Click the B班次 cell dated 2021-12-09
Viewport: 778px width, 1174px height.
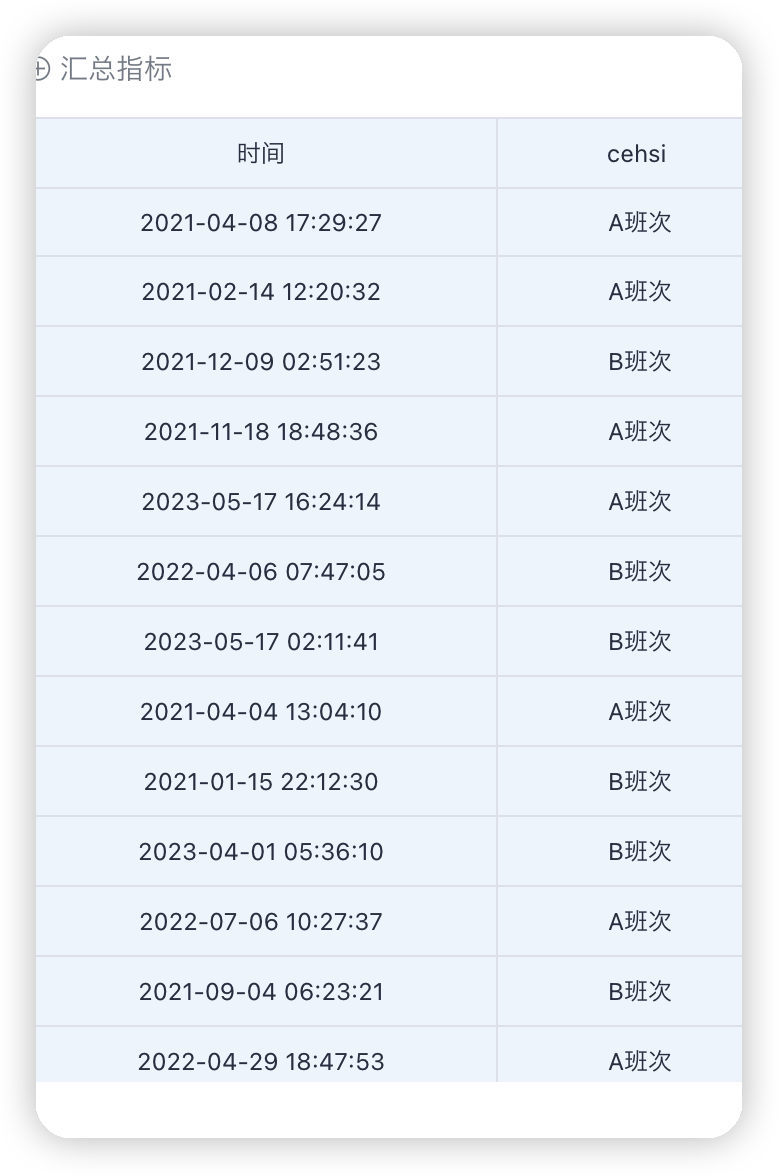coord(637,361)
